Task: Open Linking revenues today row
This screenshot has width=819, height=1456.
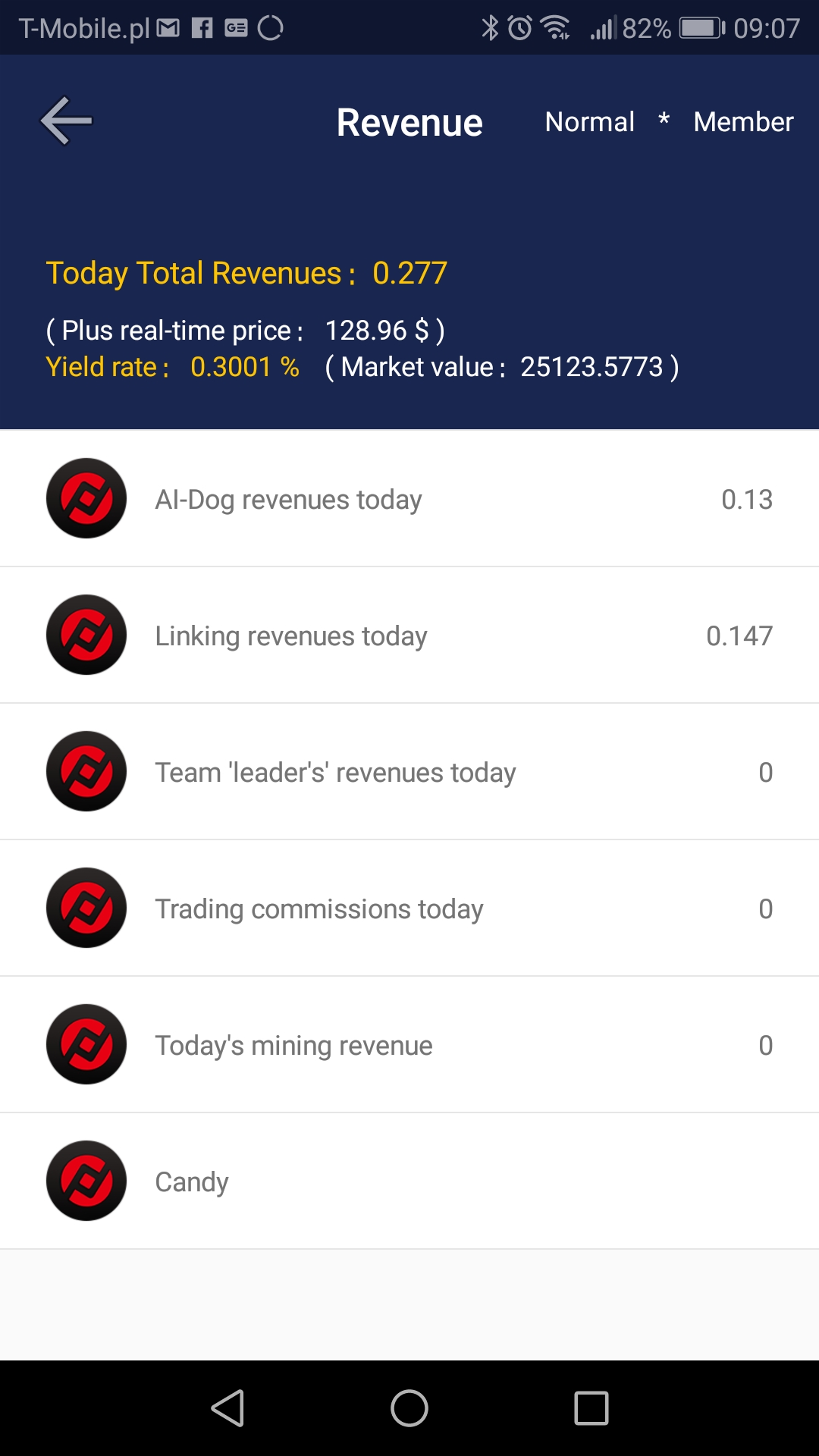Action: 409,635
